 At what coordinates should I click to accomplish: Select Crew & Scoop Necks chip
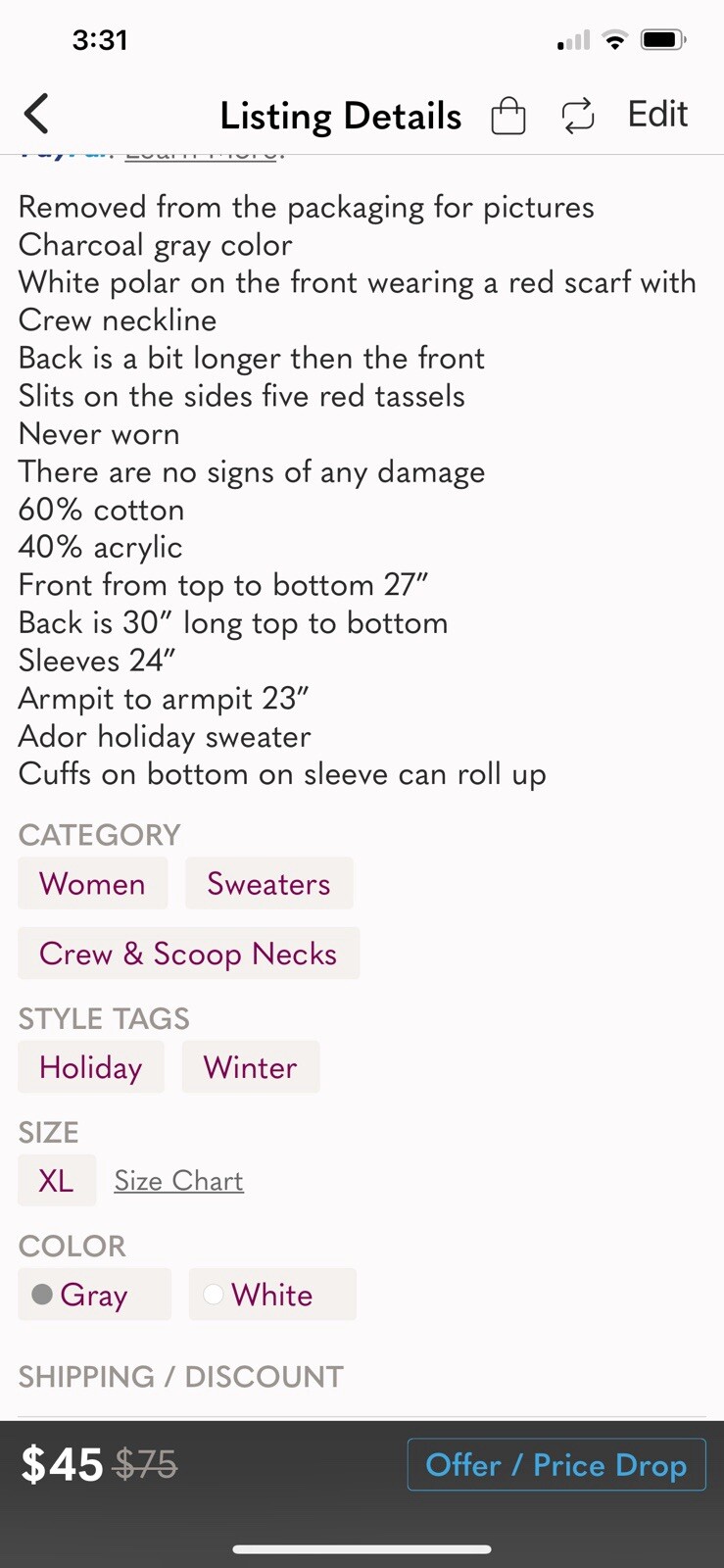pos(188,954)
